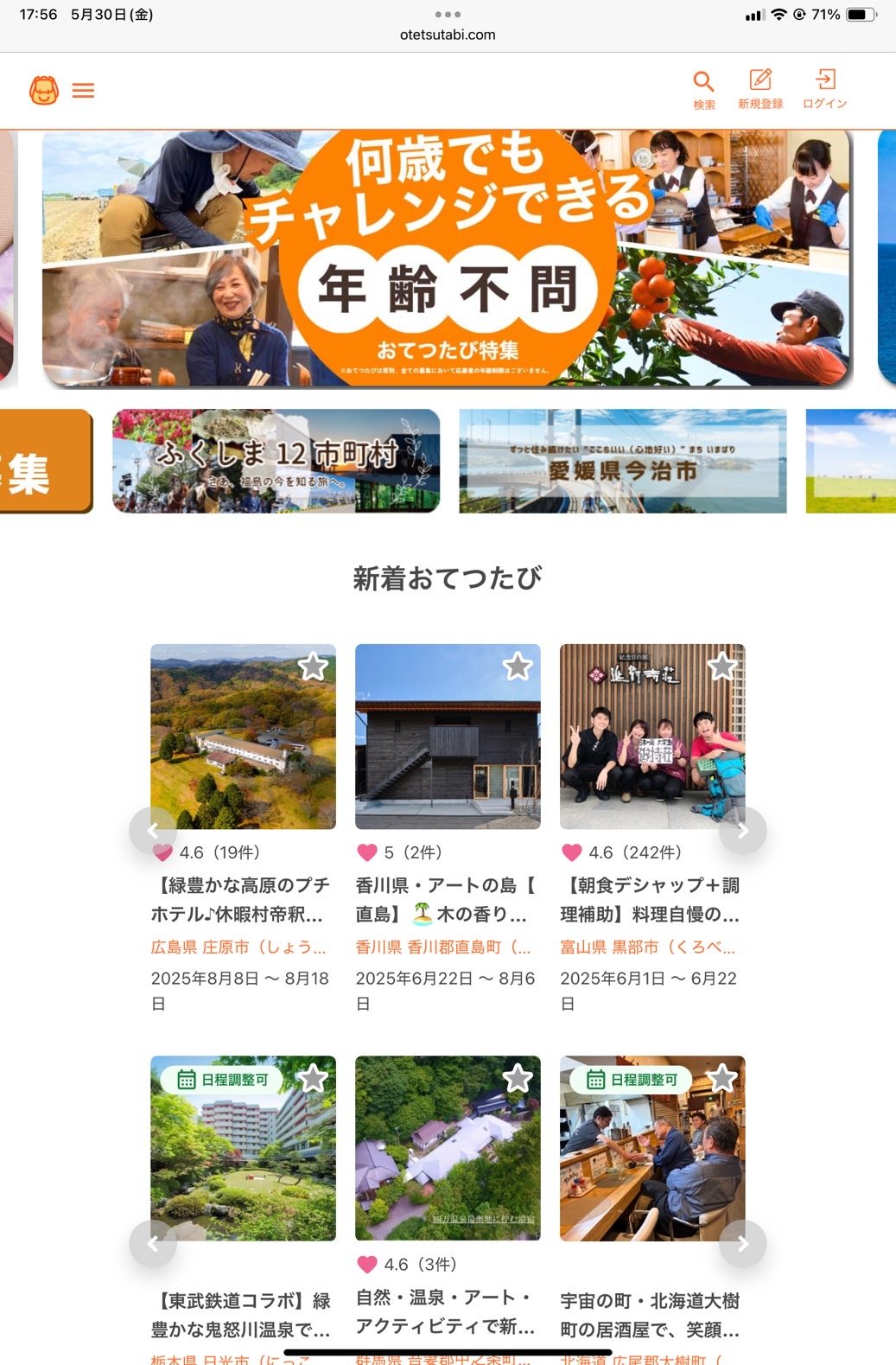Show previous listings before 休暇村帝釈 card
The width and height of the screenshot is (896, 1365).
(153, 831)
